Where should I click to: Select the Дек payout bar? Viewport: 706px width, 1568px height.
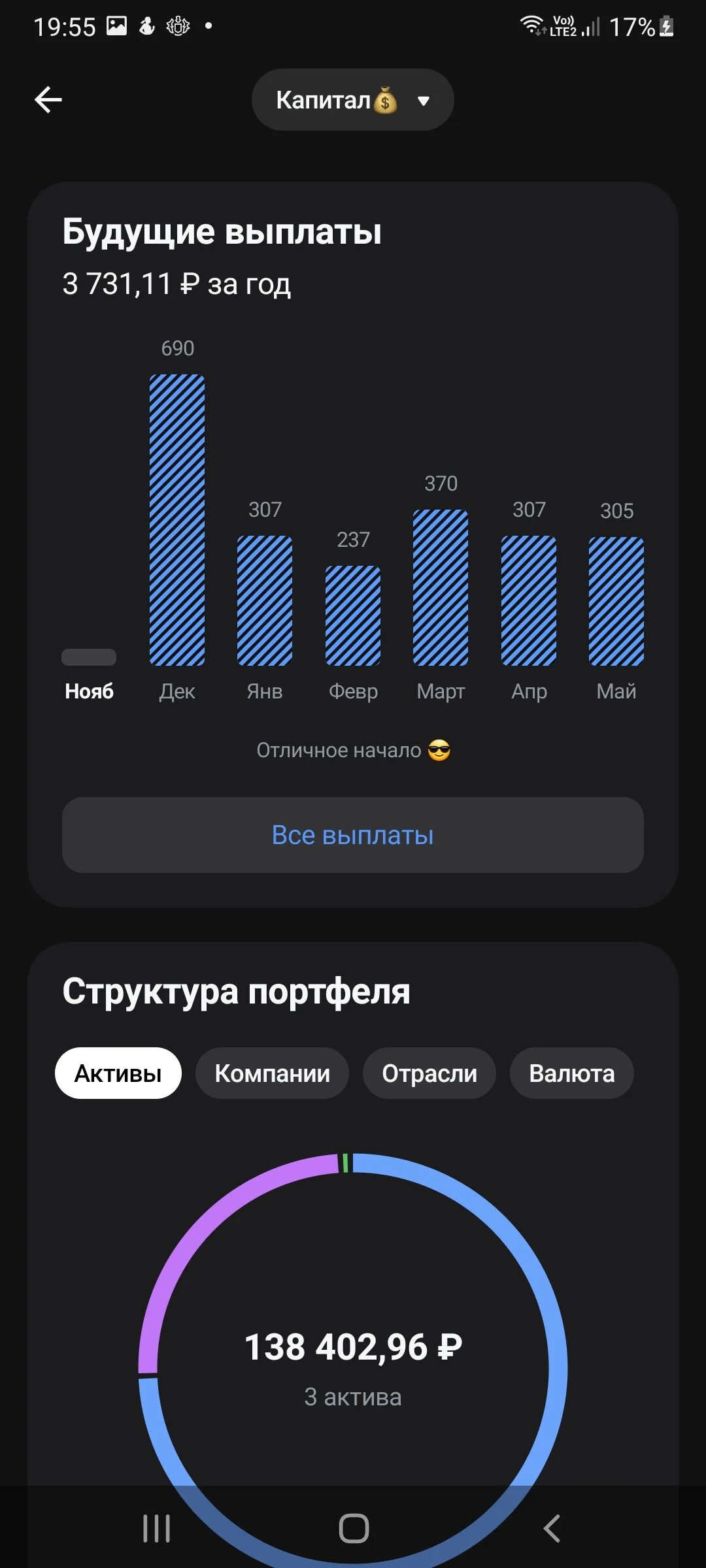pos(177,520)
